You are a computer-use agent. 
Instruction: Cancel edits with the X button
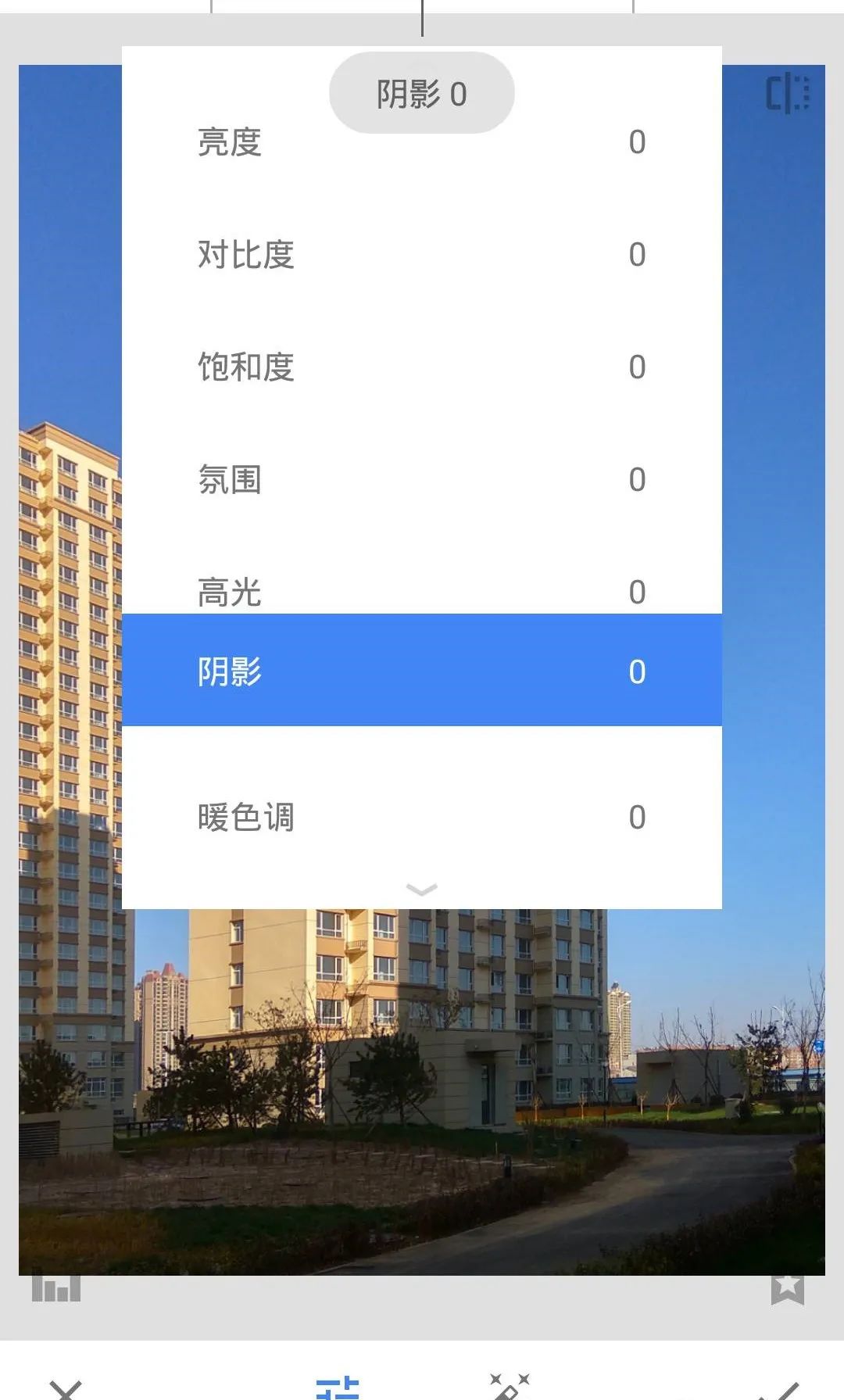click(x=66, y=1387)
